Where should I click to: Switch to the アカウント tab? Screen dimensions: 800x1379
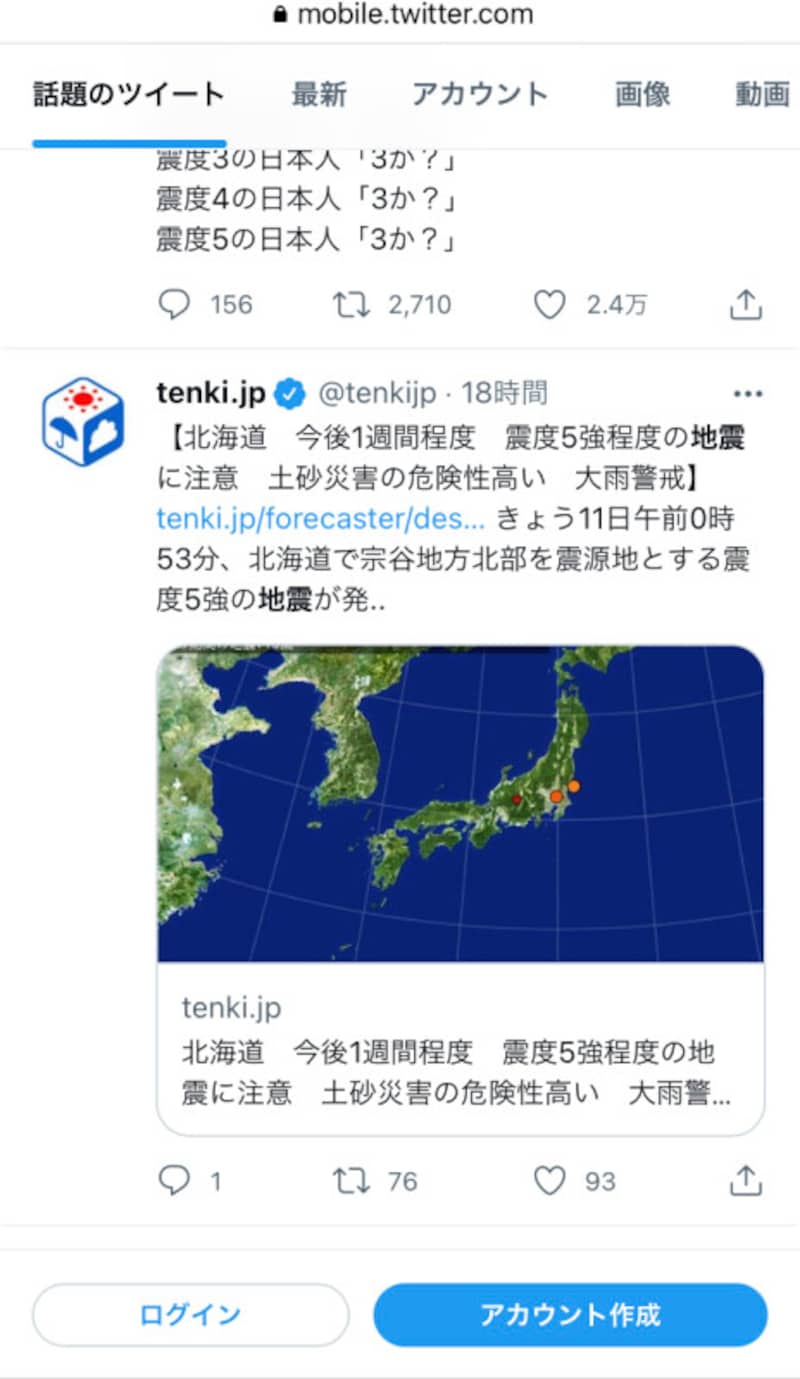click(x=480, y=95)
